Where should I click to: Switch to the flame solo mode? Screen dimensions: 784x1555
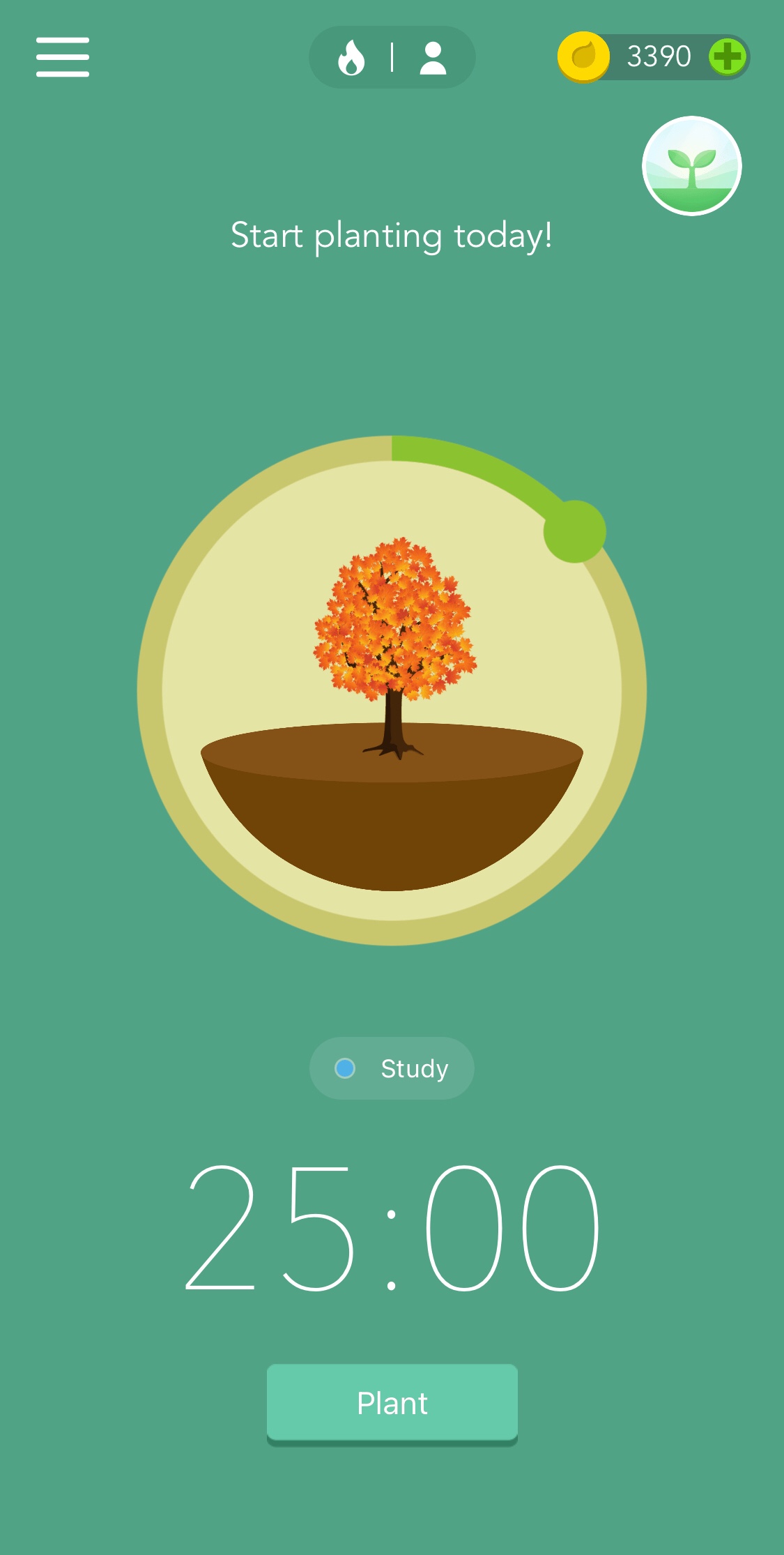point(351,57)
